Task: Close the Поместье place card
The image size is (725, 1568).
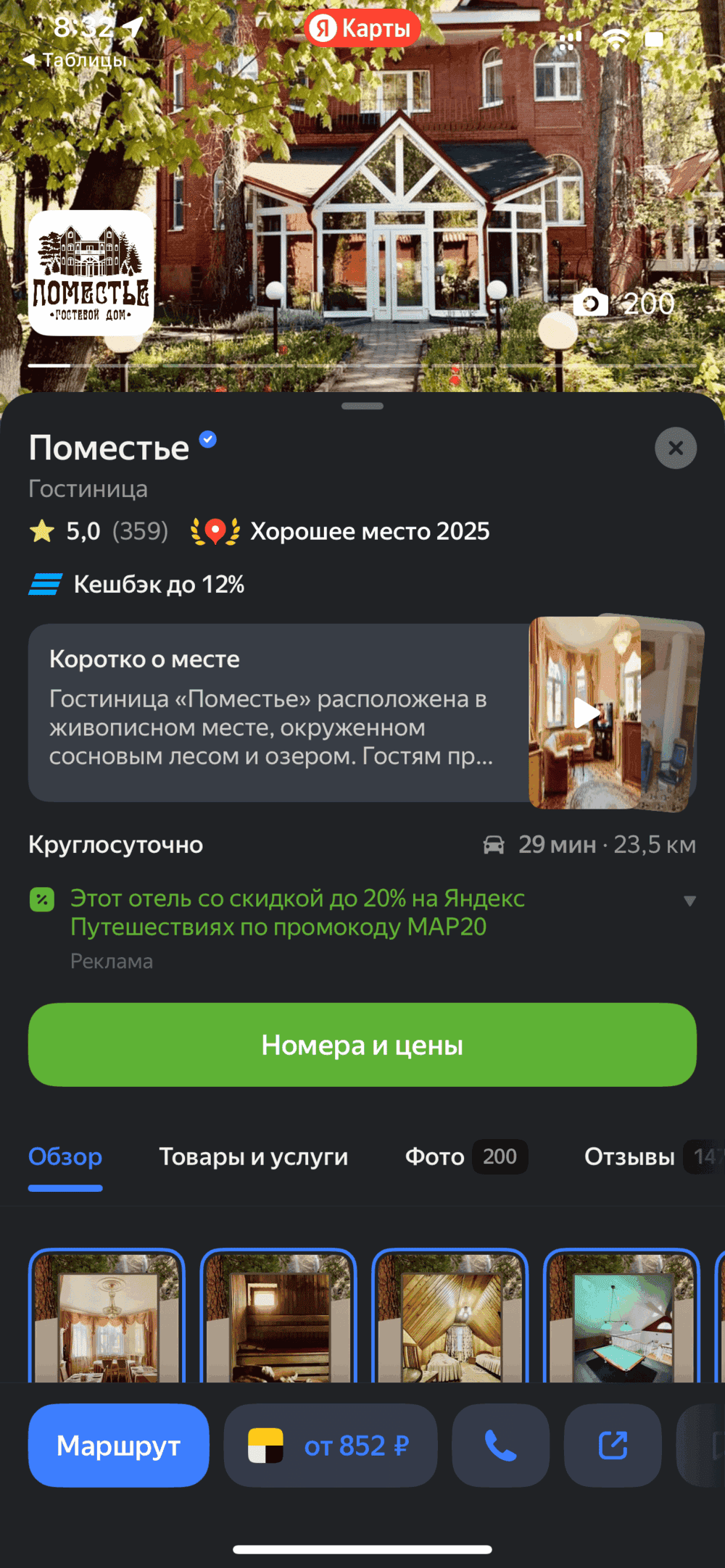Action: [676, 449]
